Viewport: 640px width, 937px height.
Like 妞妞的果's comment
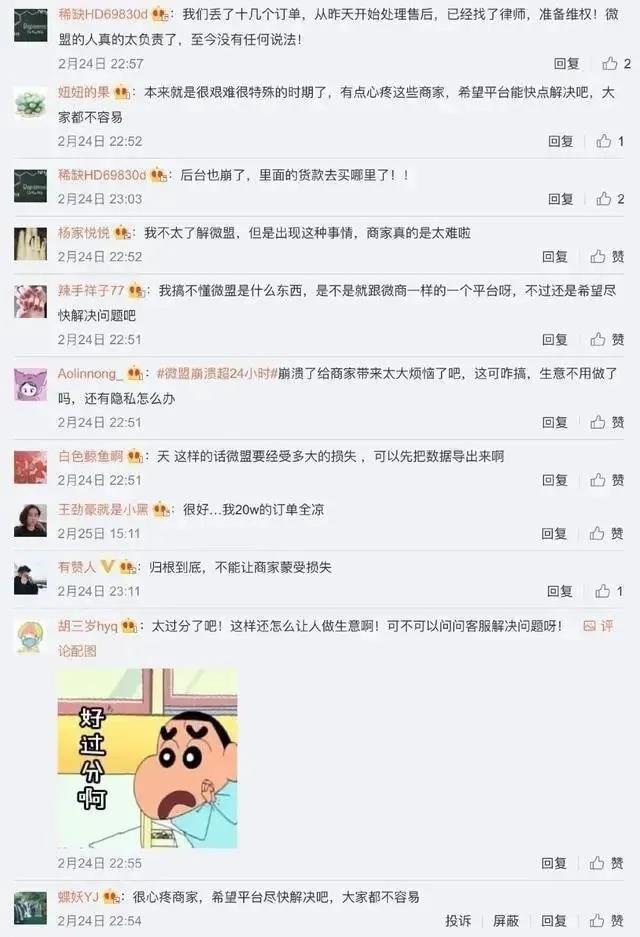(610, 141)
